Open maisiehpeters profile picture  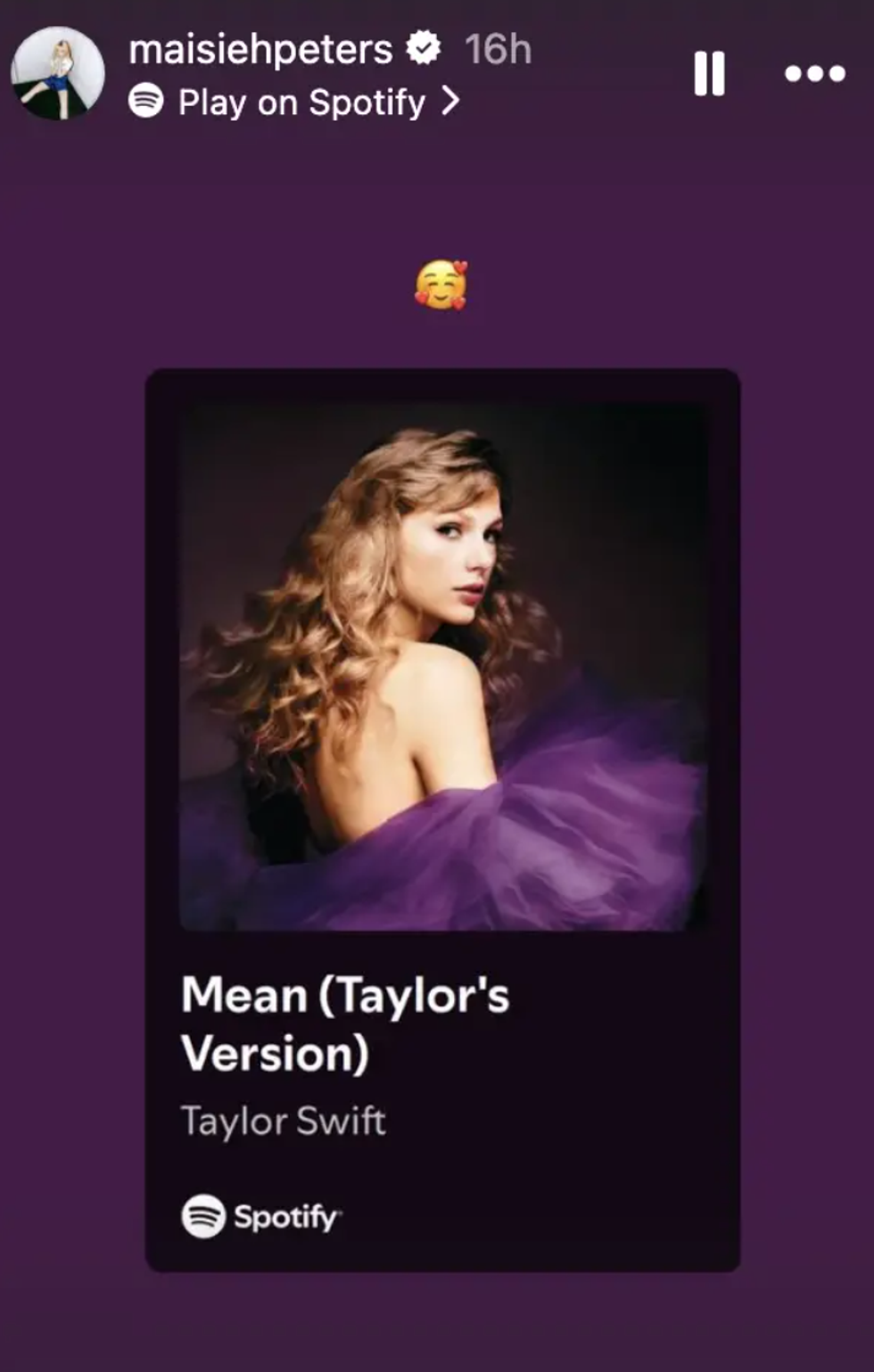click(x=57, y=73)
